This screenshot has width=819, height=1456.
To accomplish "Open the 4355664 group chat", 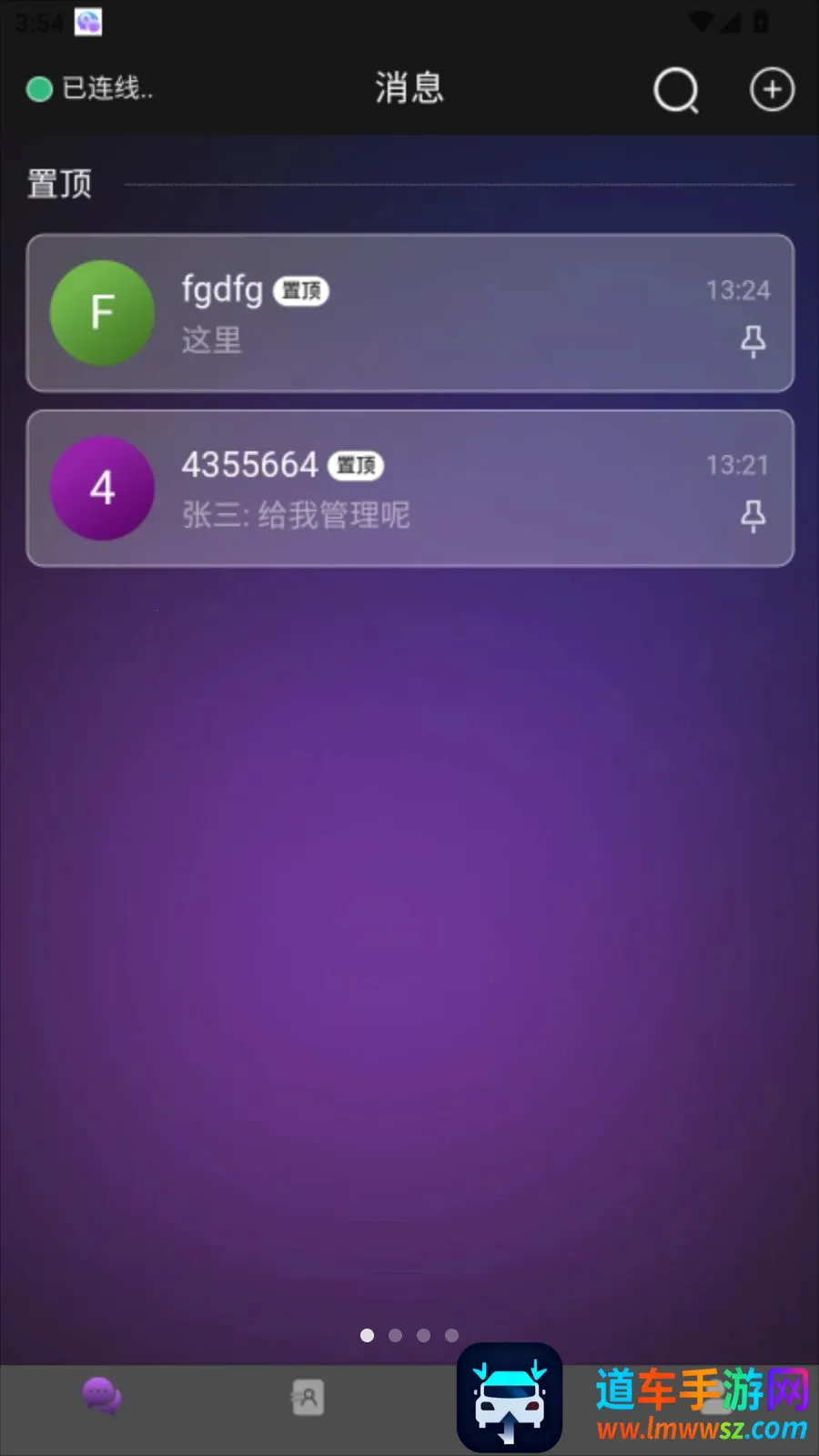I will tap(410, 489).
